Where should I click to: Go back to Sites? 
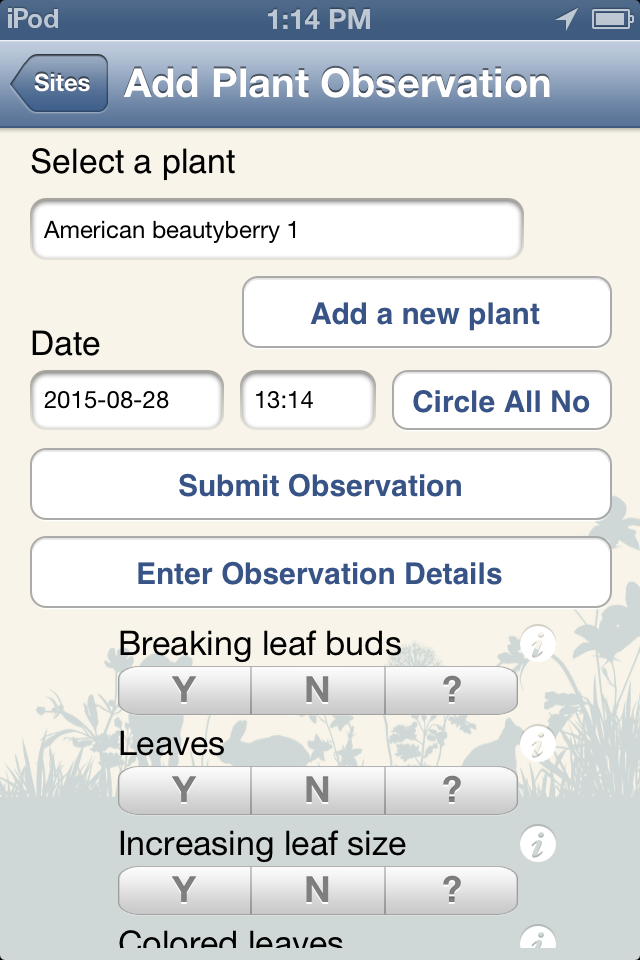59,84
